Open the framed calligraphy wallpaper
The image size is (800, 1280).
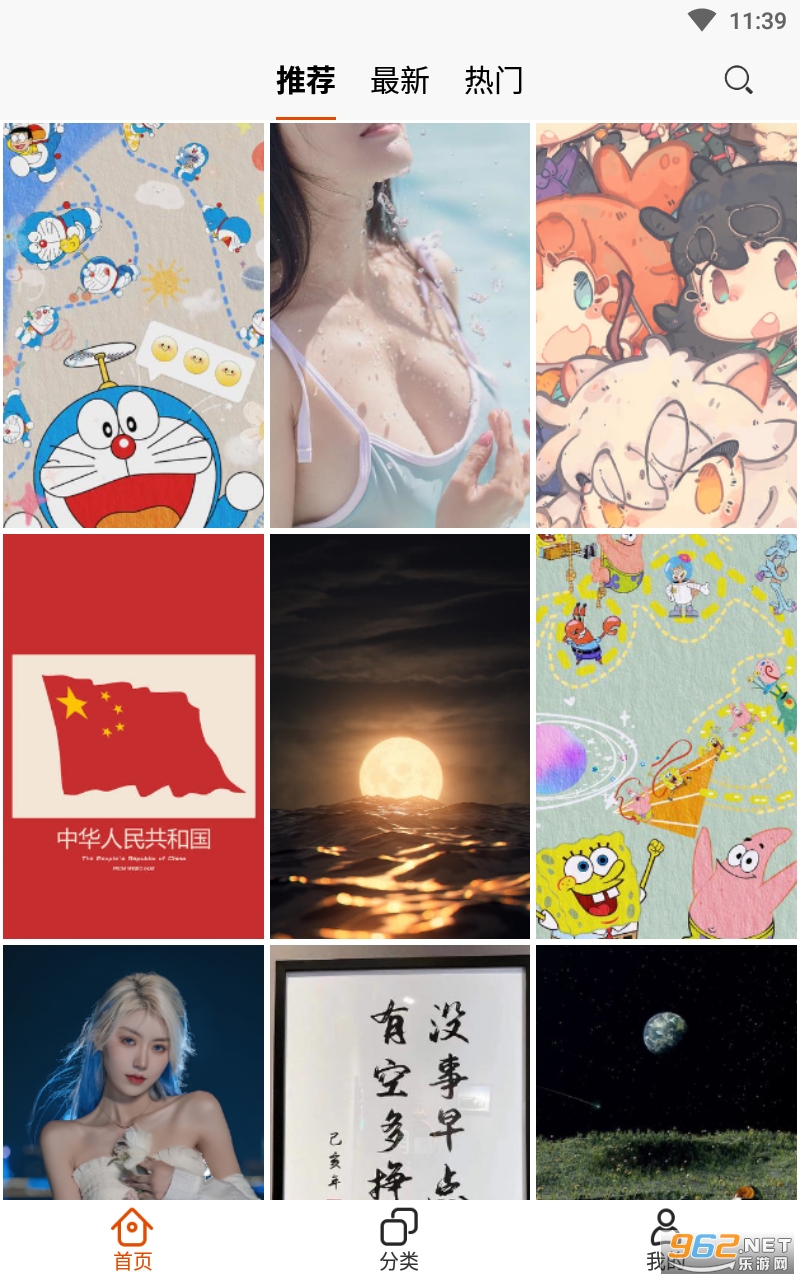pos(400,1072)
